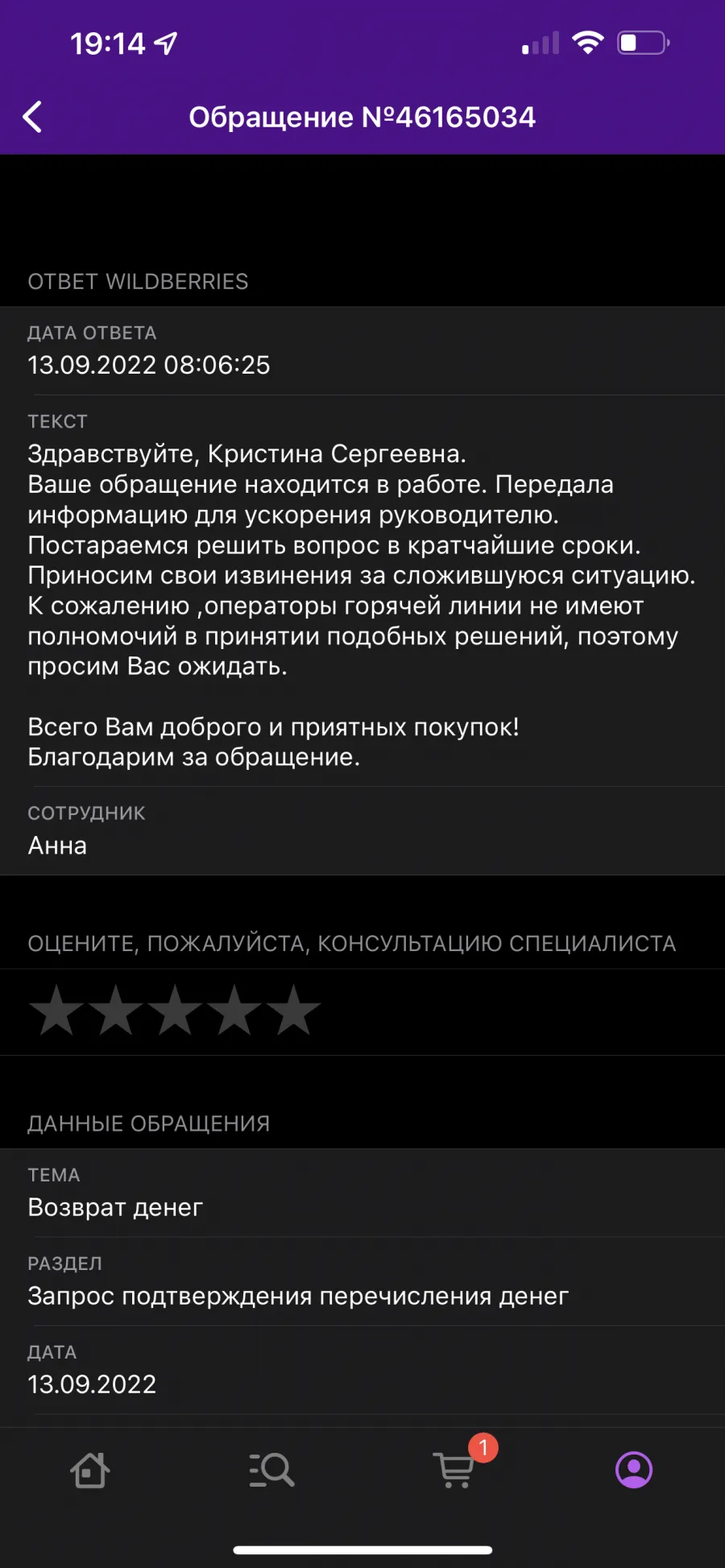Select the third rating star
The width and height of the screenshot is (725, 1568).
click(175, 1009)
